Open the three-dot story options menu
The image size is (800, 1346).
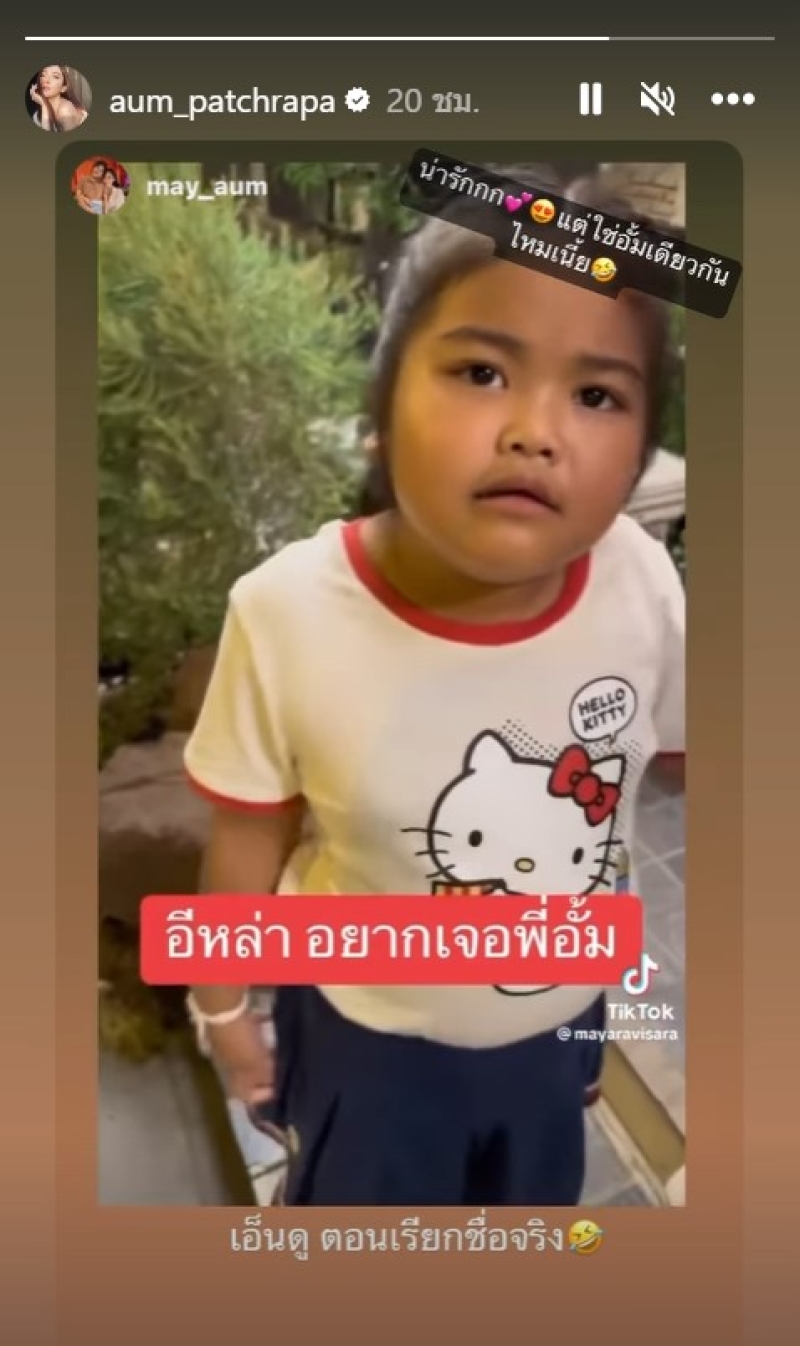(x=732, y=99)
